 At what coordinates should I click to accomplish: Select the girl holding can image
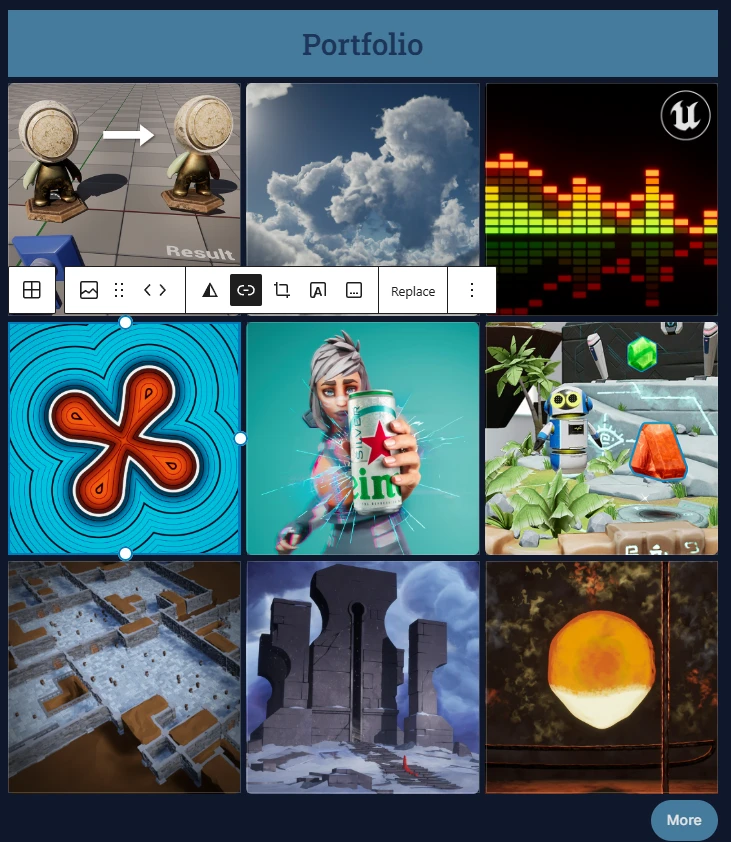(x=362, y=438)
